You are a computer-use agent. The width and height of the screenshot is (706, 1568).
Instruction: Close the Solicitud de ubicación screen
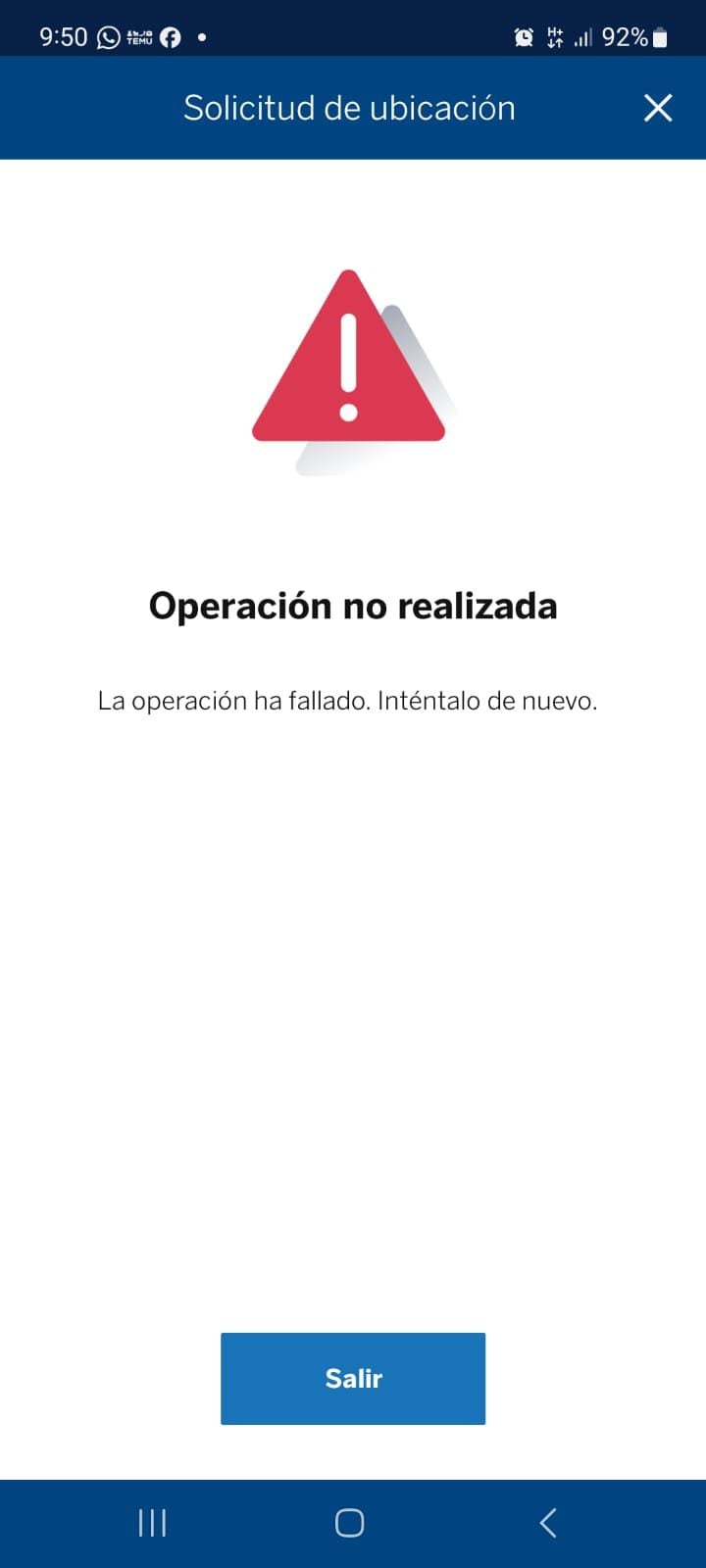pos(657,108)
